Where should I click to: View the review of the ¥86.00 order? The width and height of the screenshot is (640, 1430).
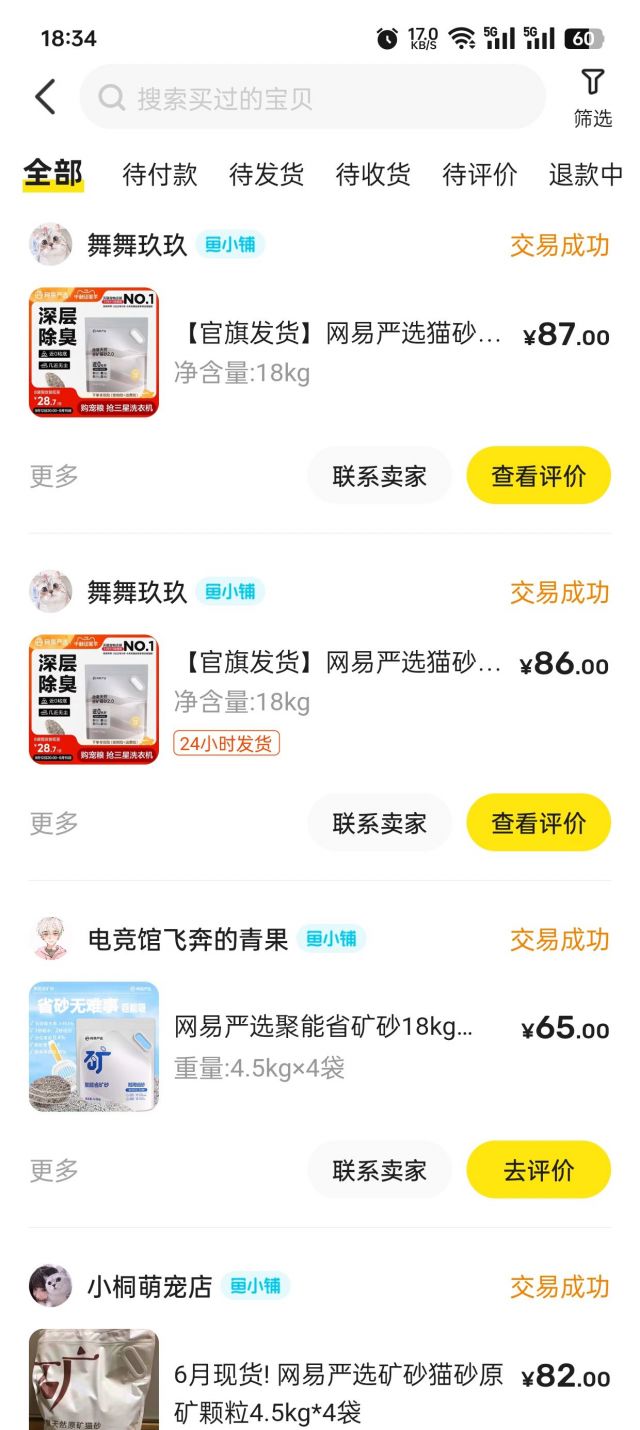(x=538, y=823)
